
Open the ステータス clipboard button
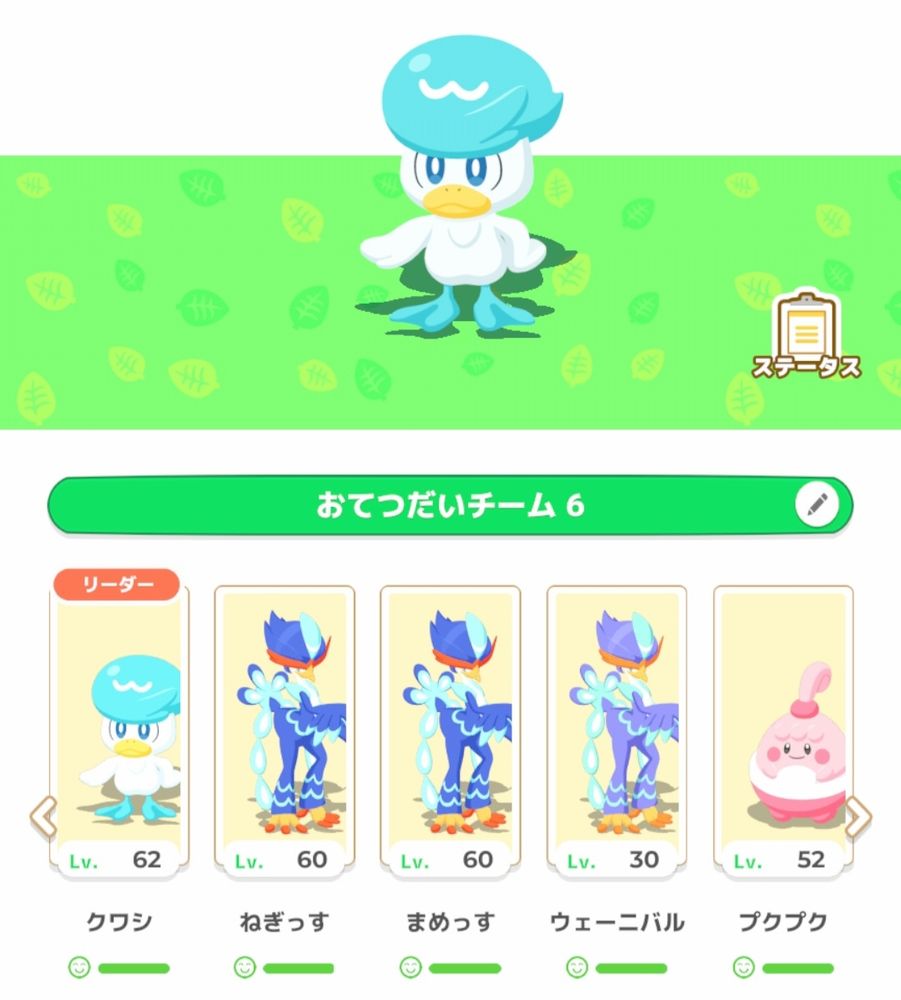806,337
